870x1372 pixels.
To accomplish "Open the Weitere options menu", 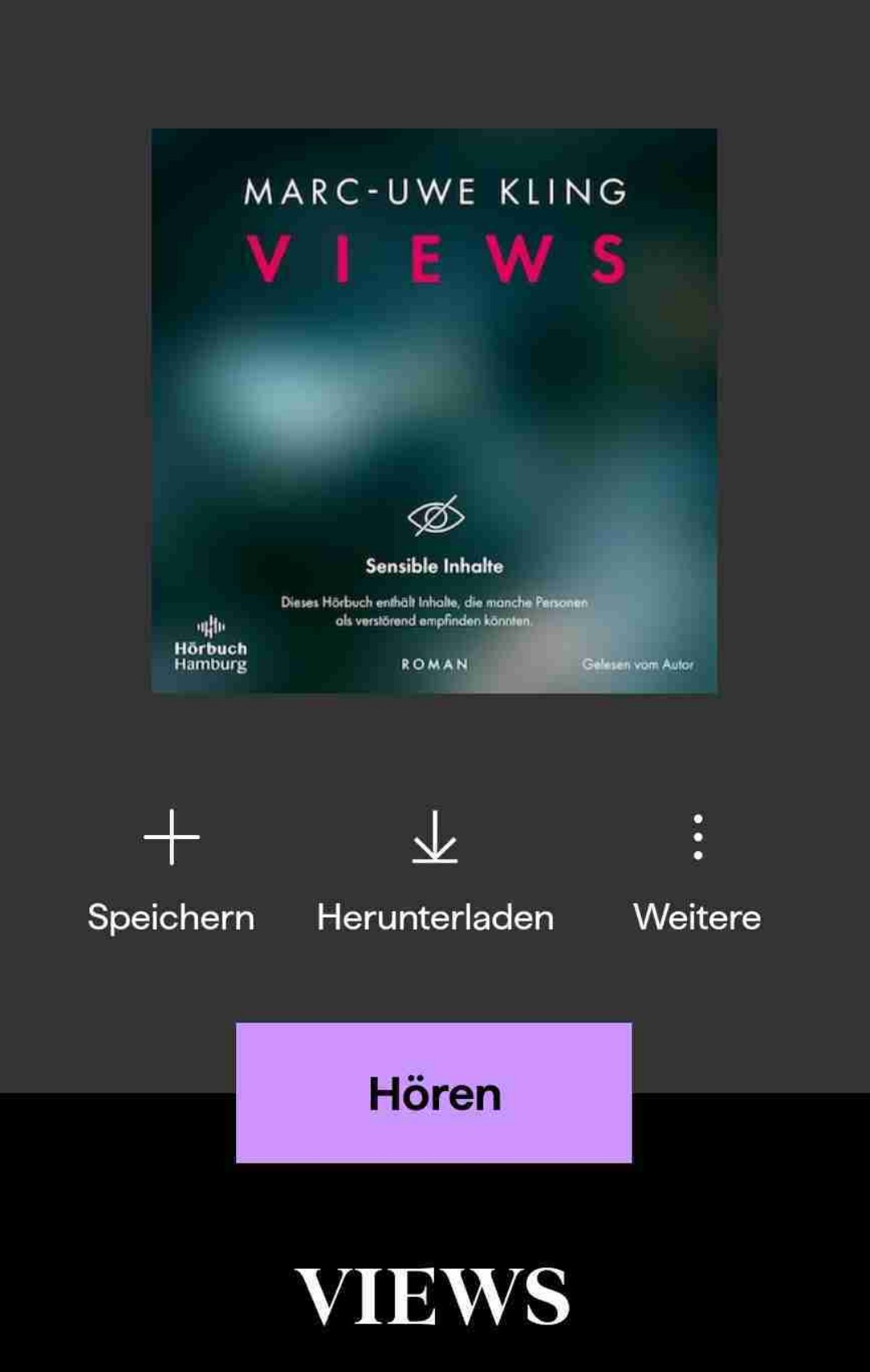I will [698, 870].
